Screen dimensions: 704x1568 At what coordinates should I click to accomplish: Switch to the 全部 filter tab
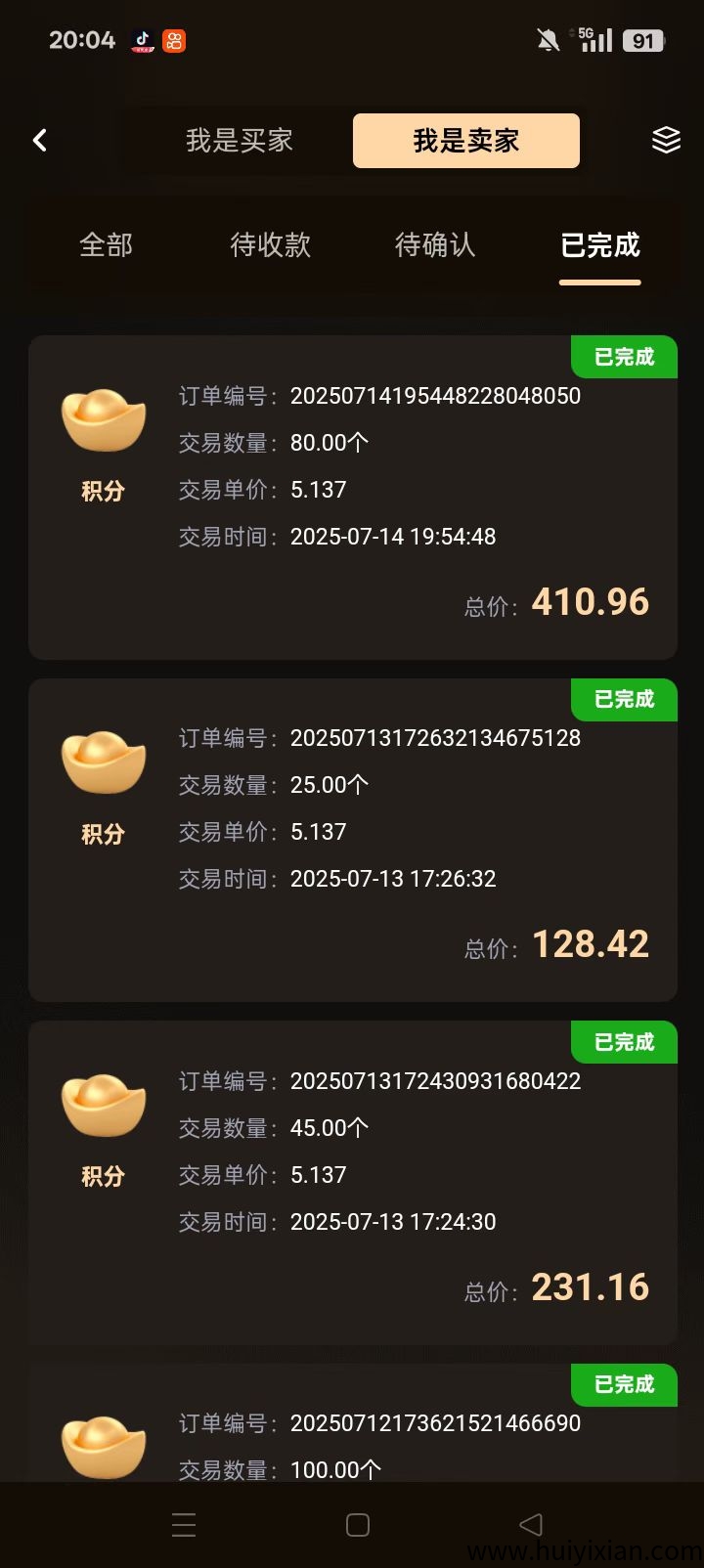tap(106, 245)
